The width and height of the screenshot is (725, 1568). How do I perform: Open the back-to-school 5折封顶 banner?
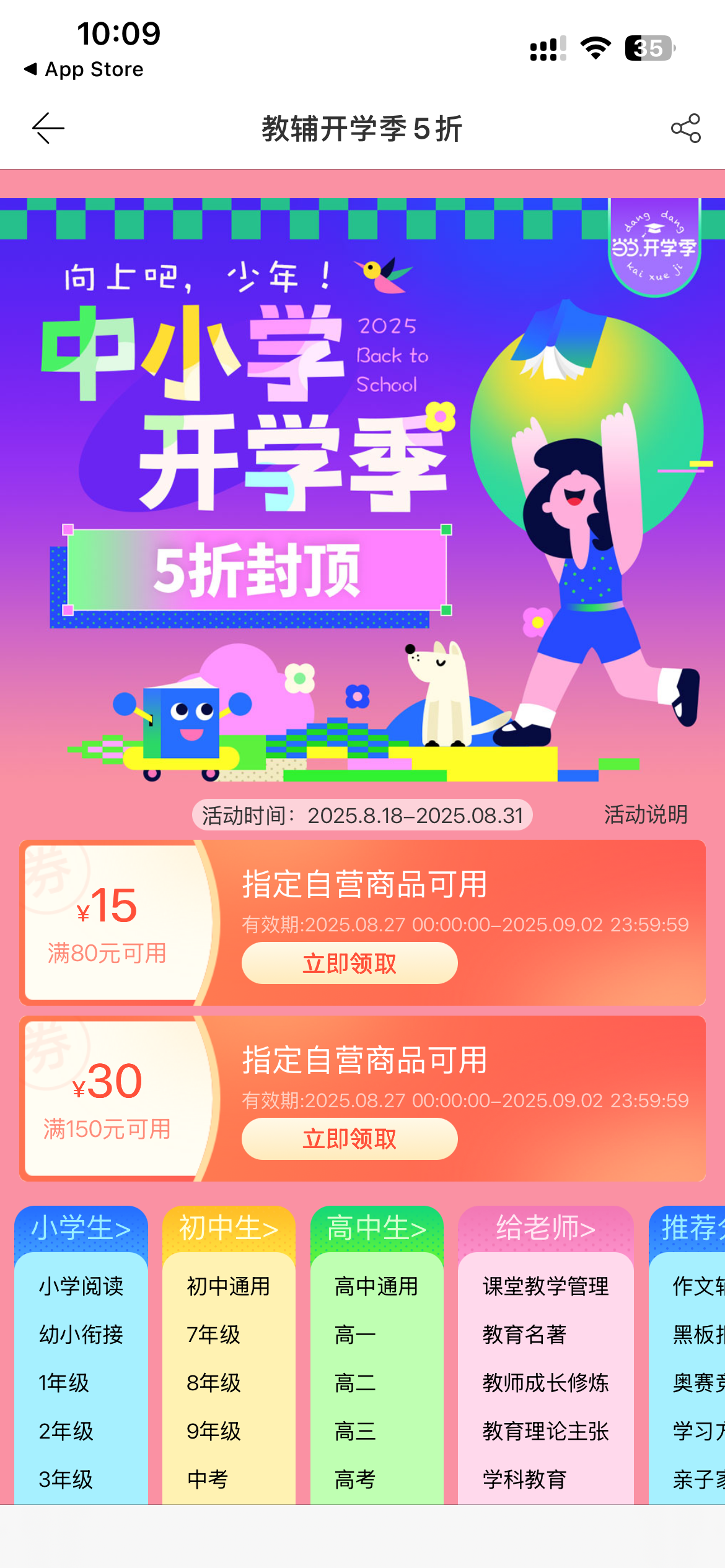[x=257, y=570]
